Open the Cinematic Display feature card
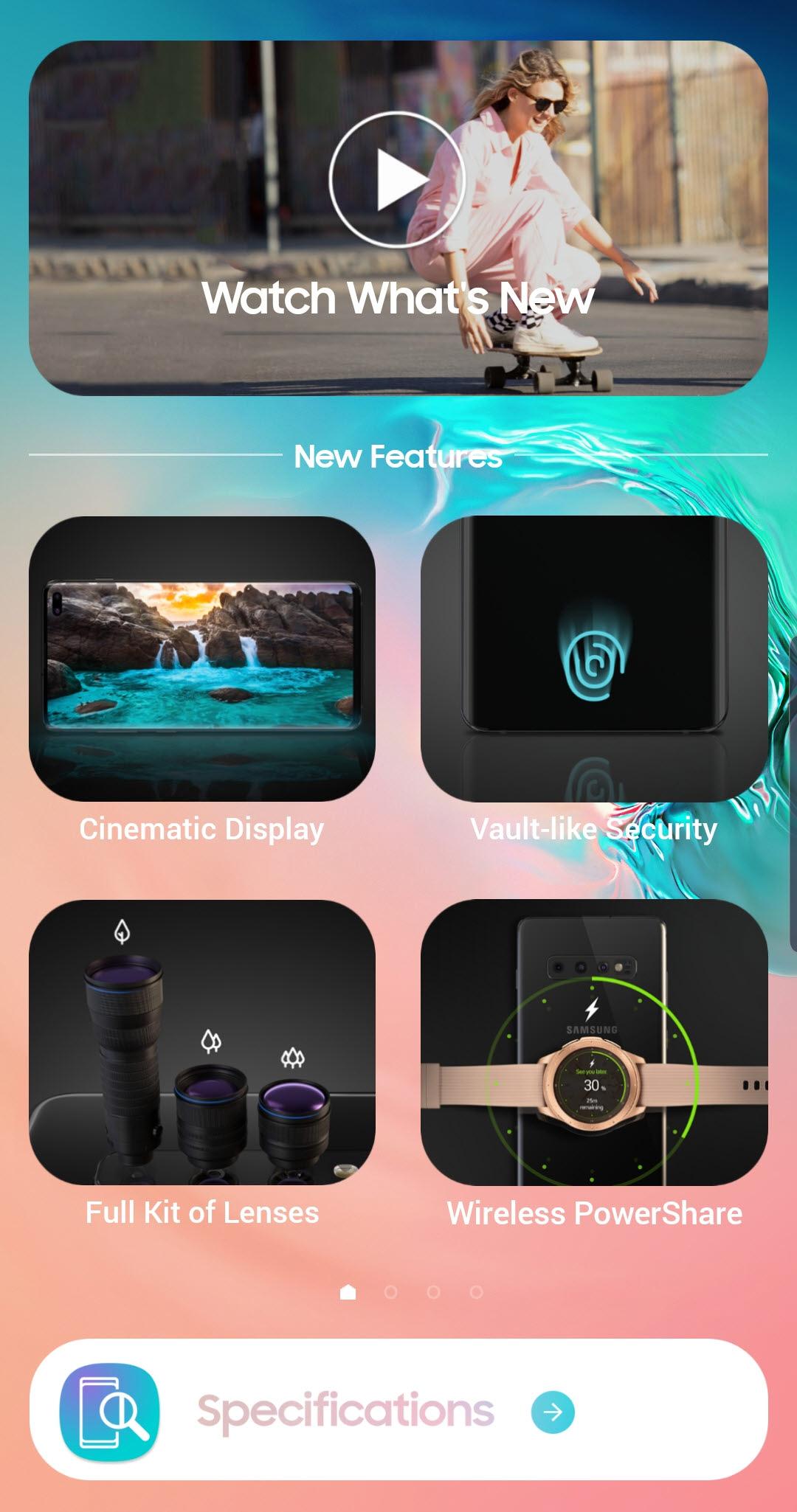Image resolution: width=797 pixels, height=1512 pixels. pos(202,659)
